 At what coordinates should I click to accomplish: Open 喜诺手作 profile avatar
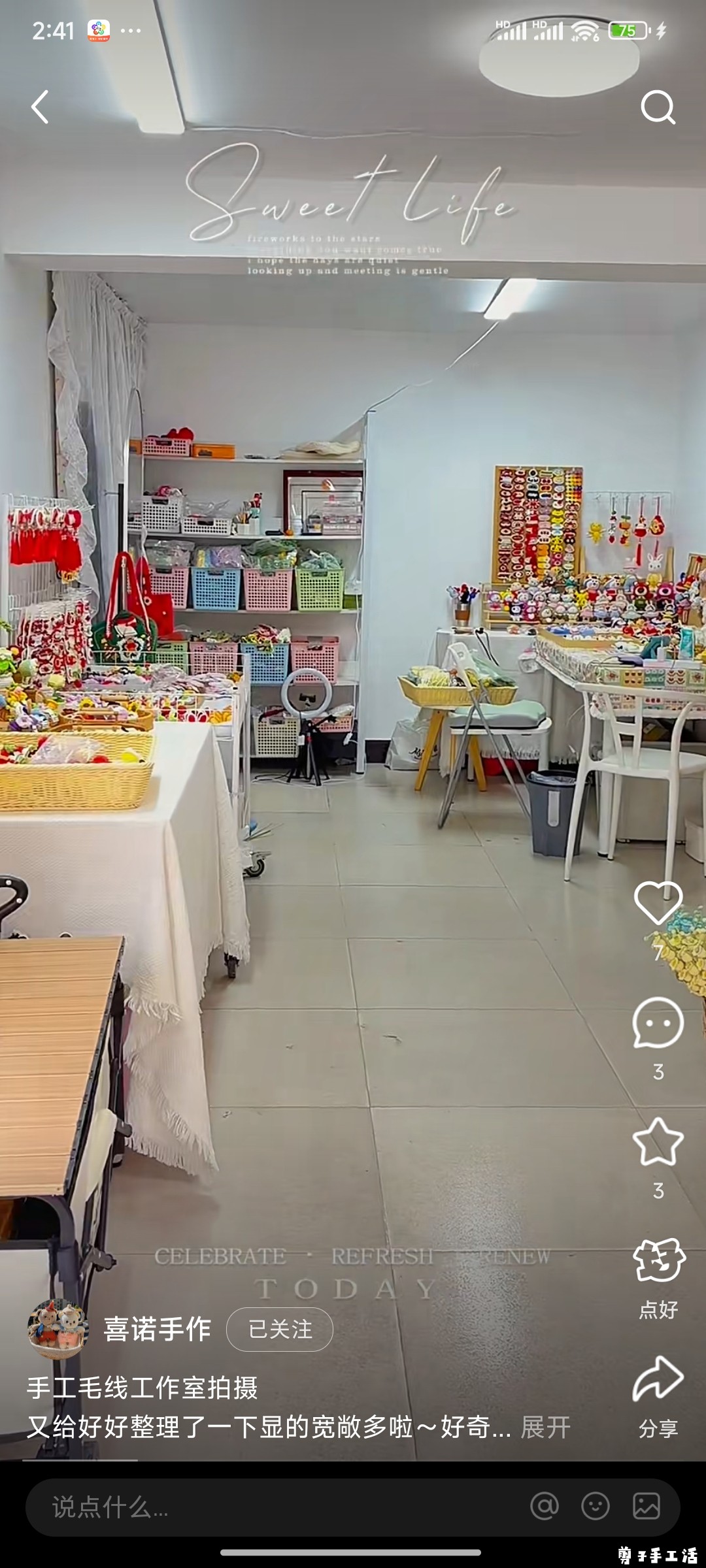pos(58,1328)
